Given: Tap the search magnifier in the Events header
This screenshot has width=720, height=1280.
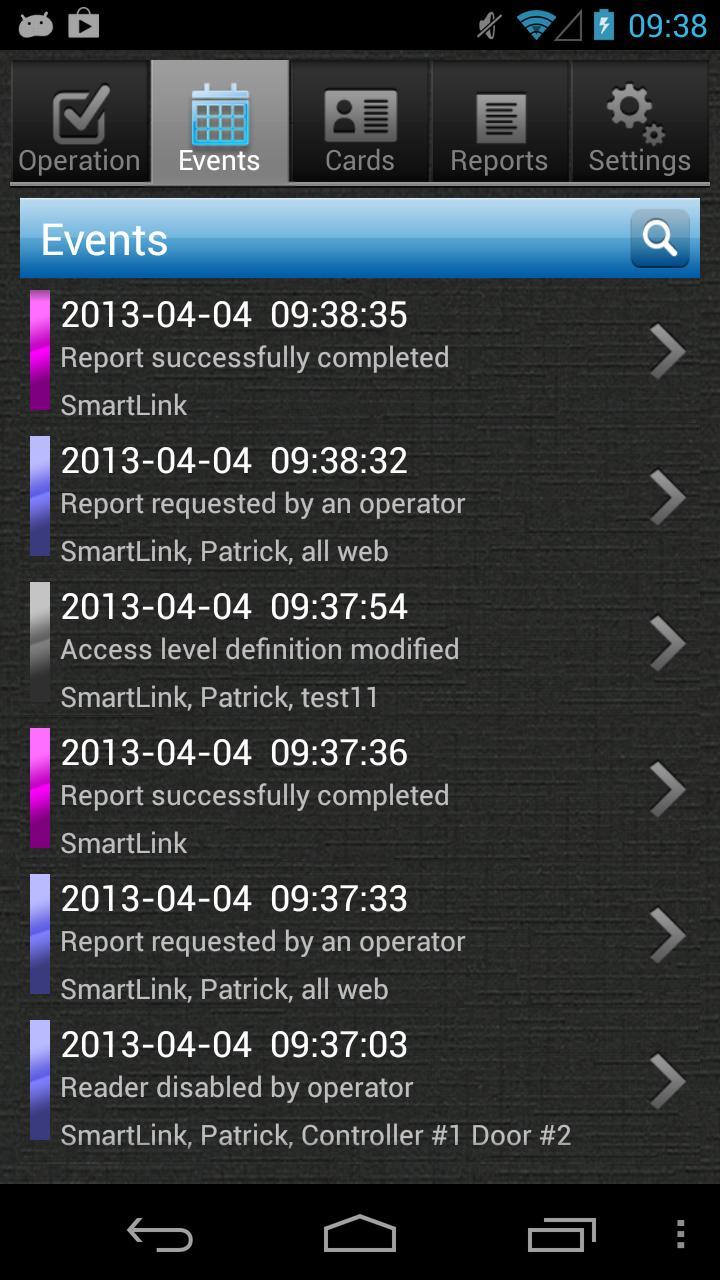Looking at the screenshot, I should click(658, 238).
